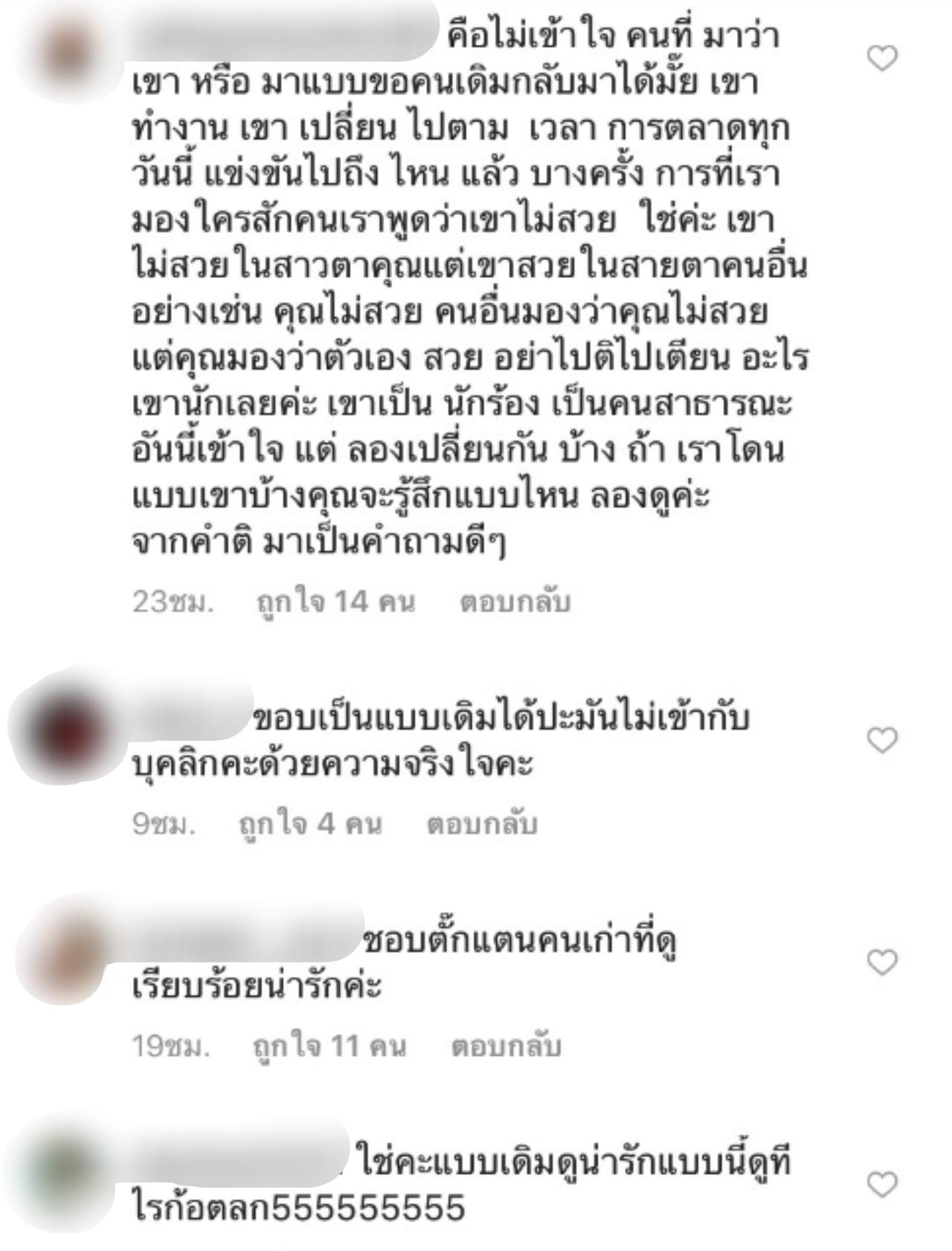Like the comment ชอบตั๊กแตนคนเก่า
This screenshot has width=952, height=1251.
883,962
